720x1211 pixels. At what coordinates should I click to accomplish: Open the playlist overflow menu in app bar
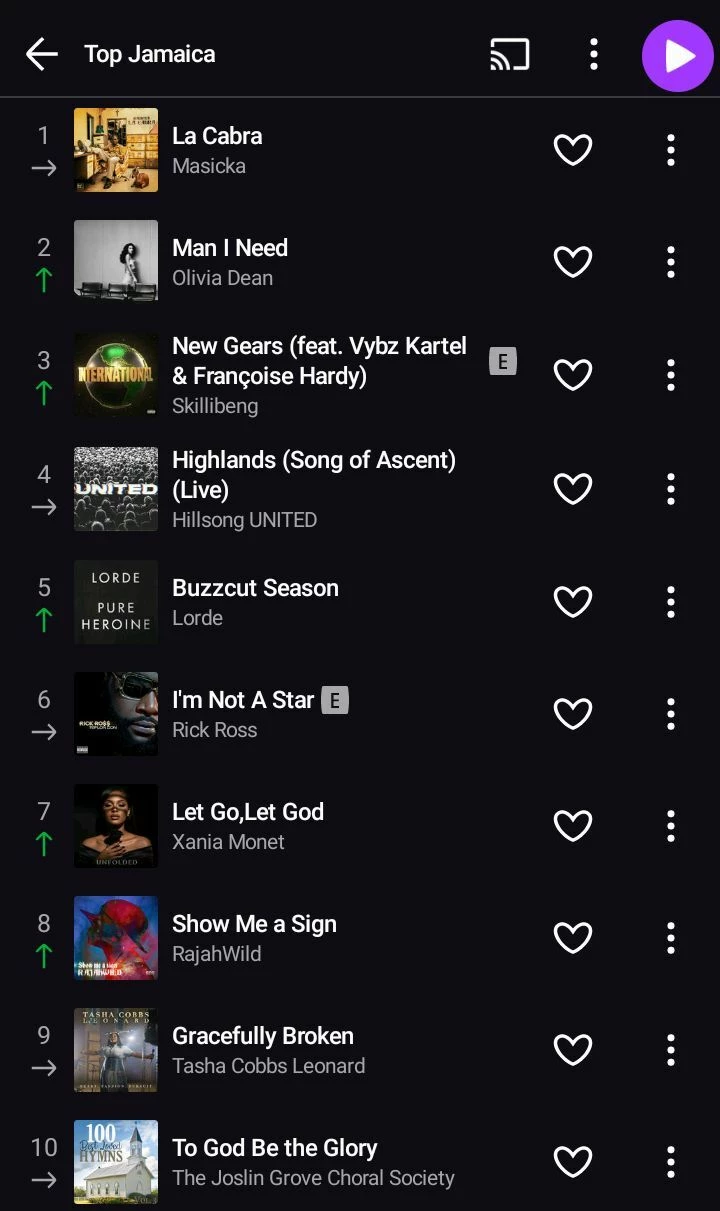(x=594, y=54)
